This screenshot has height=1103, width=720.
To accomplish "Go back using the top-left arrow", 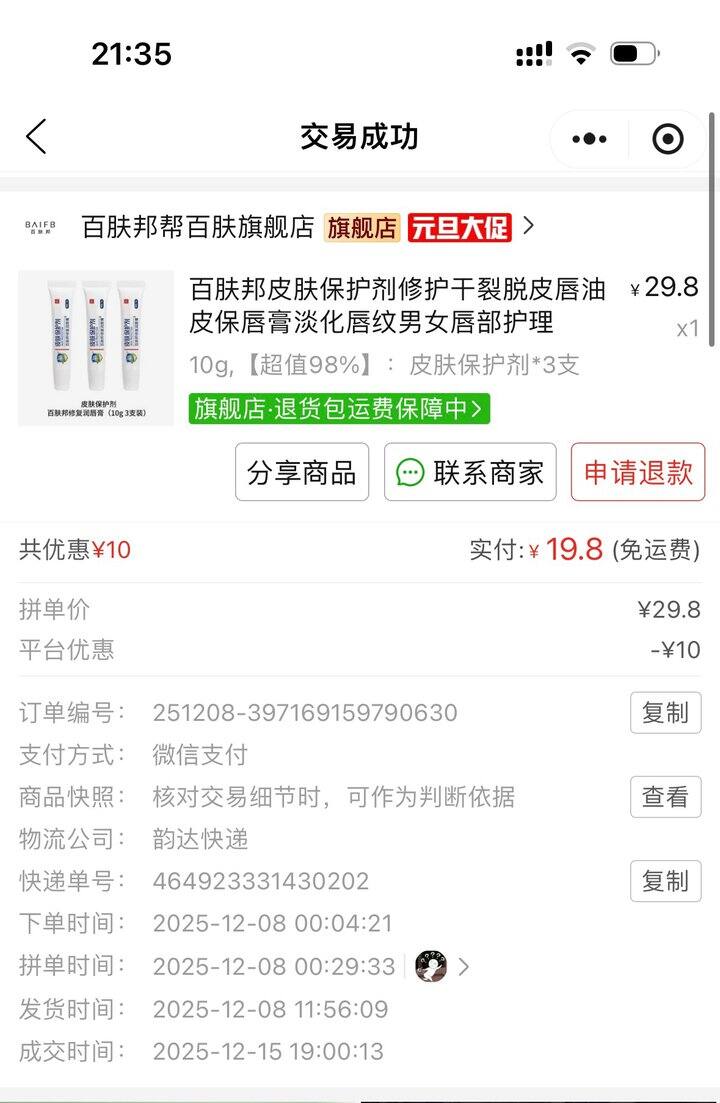I will 37,137.
